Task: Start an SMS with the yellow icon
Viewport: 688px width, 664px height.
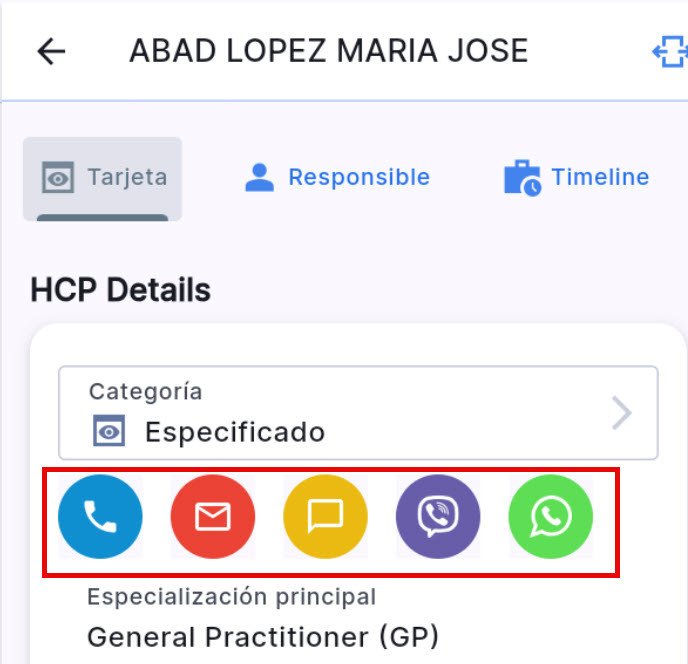Action: coord(325,517)
